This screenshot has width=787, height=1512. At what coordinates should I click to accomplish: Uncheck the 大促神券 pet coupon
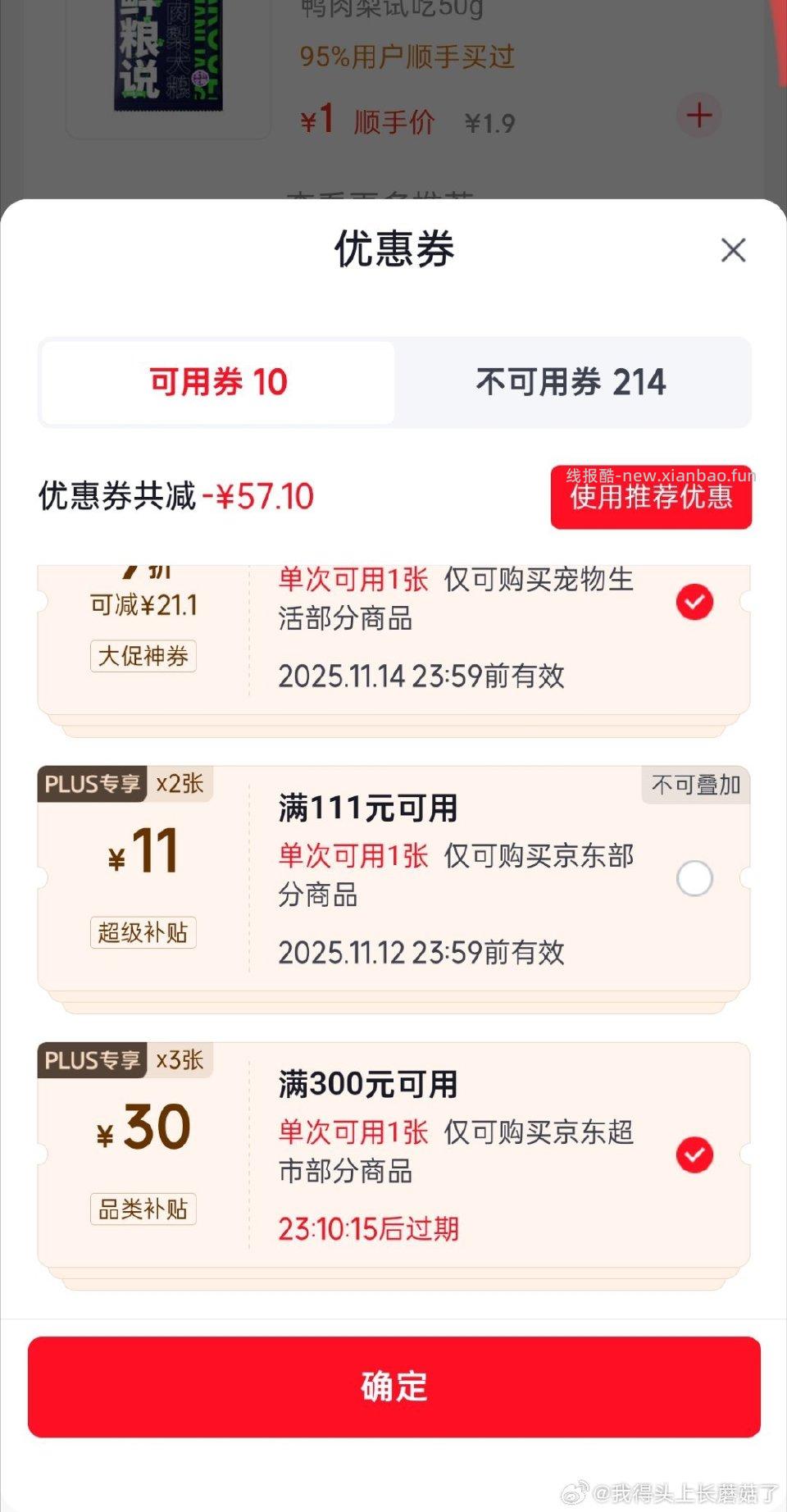pos(694,601)
